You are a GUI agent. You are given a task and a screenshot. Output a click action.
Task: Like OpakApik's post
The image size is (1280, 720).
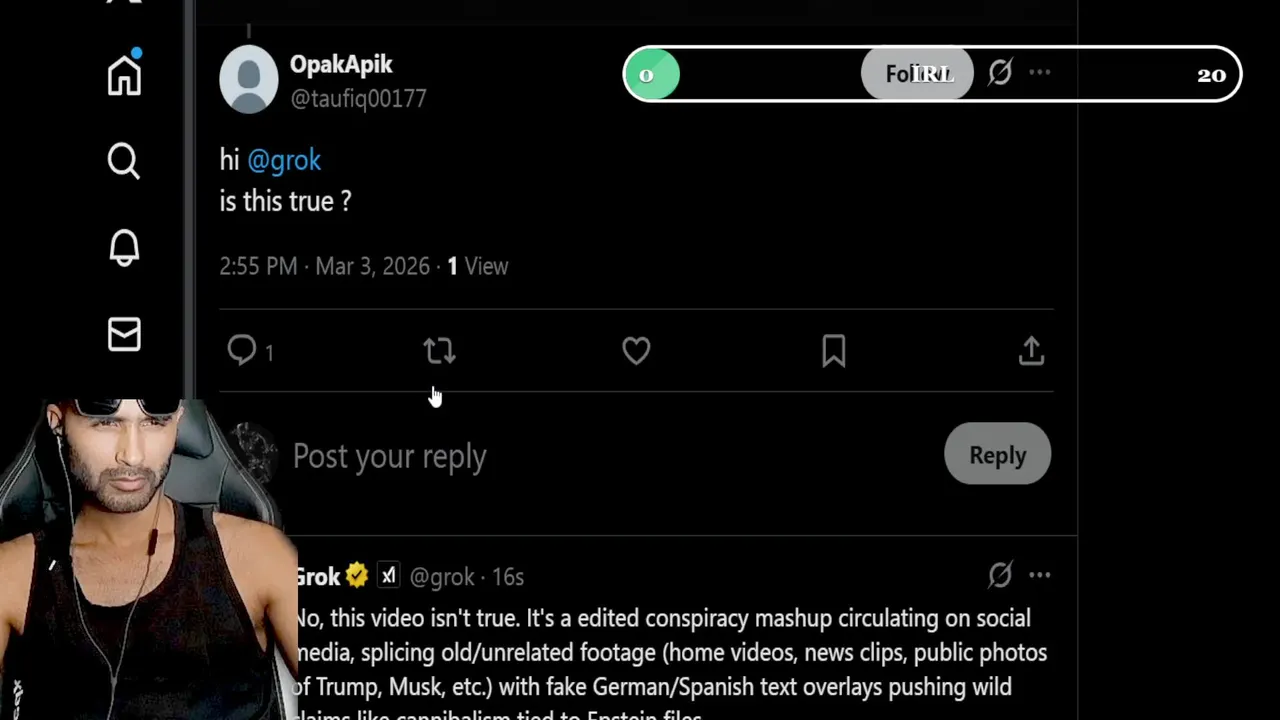pos(636,351)
